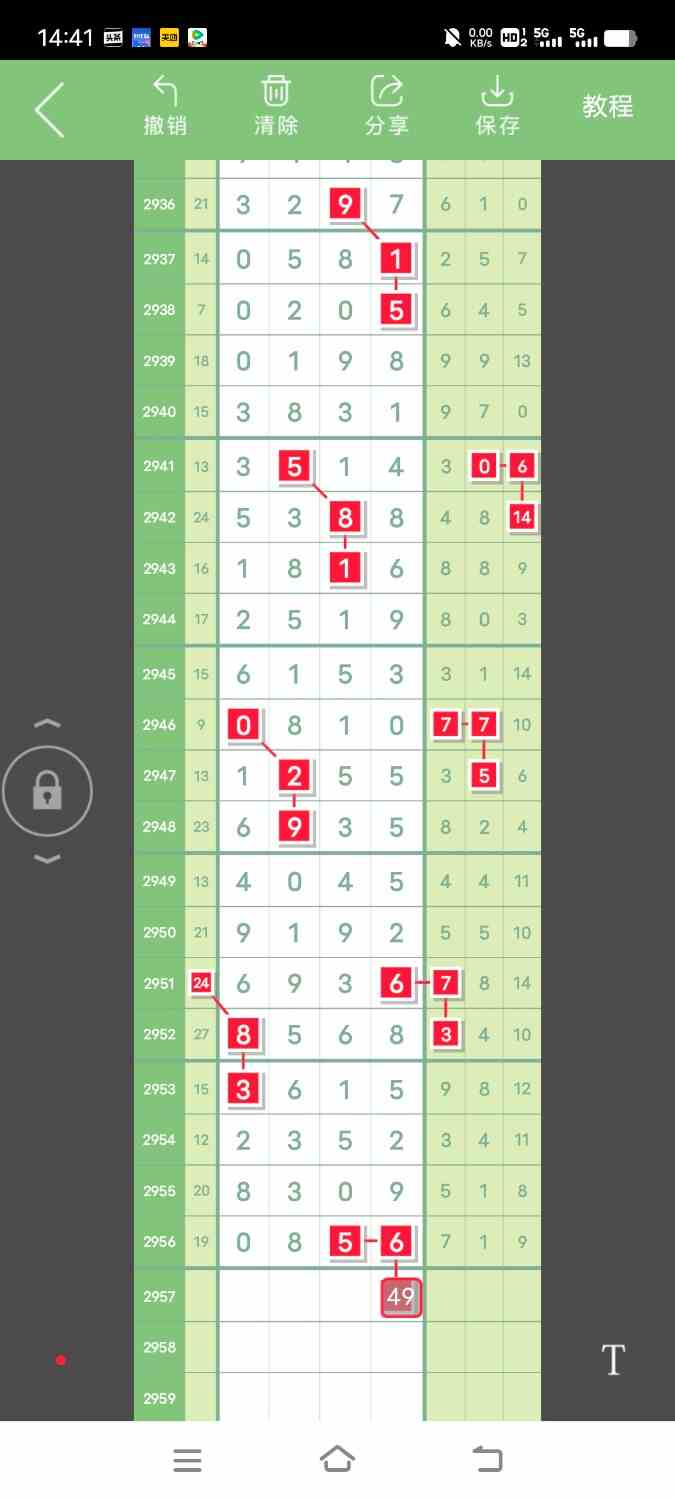Open the 教程 tutorial
675x1500 pixels.
click(608, 106)
